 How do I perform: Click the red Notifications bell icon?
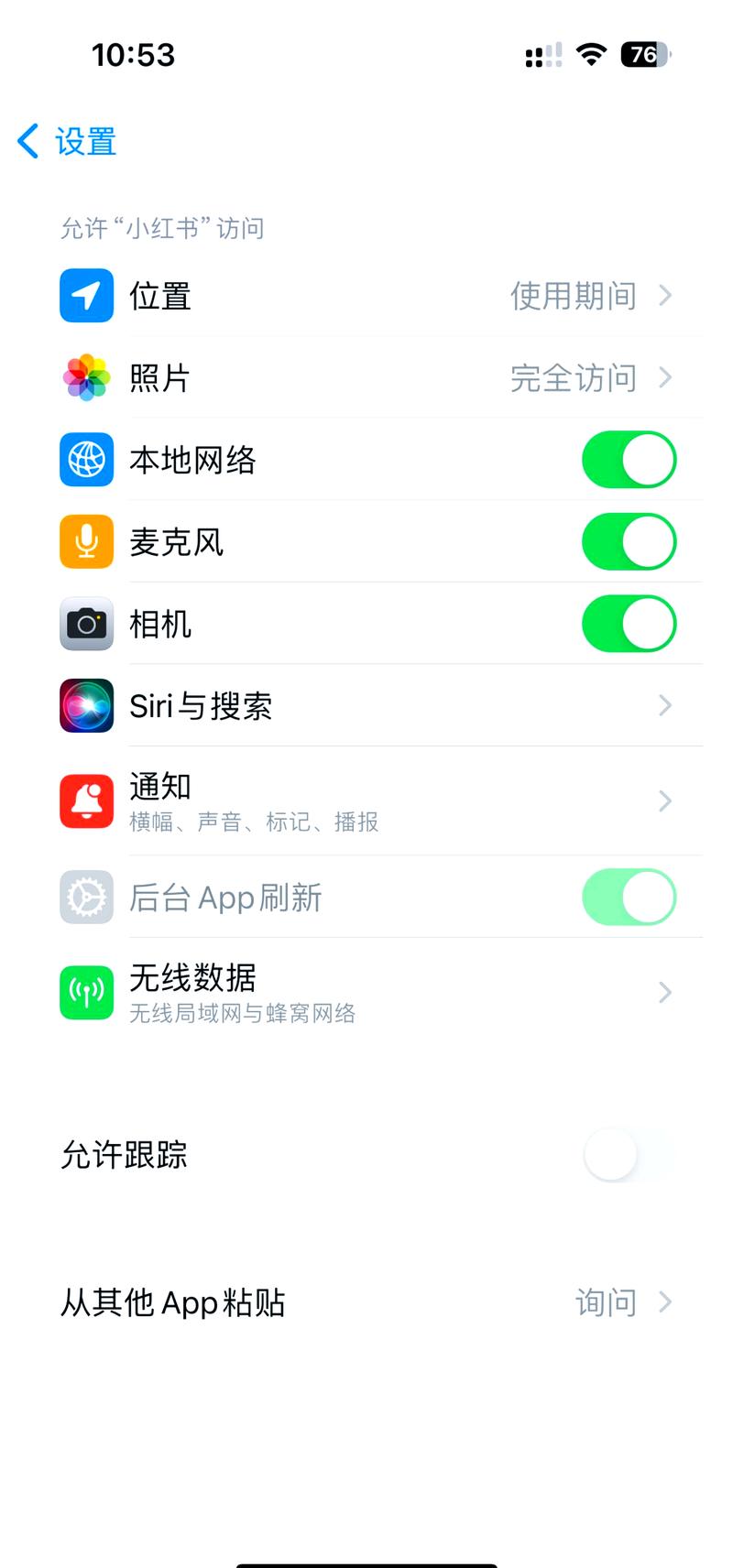click(86, 800)
